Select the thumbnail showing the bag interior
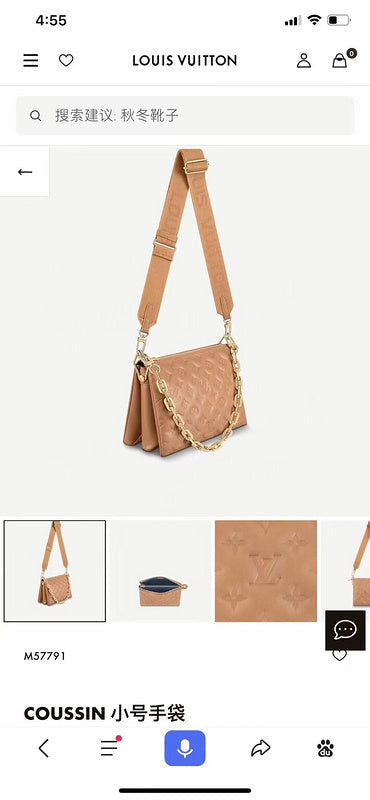The image size is (370, 800). tap(160, 571)
